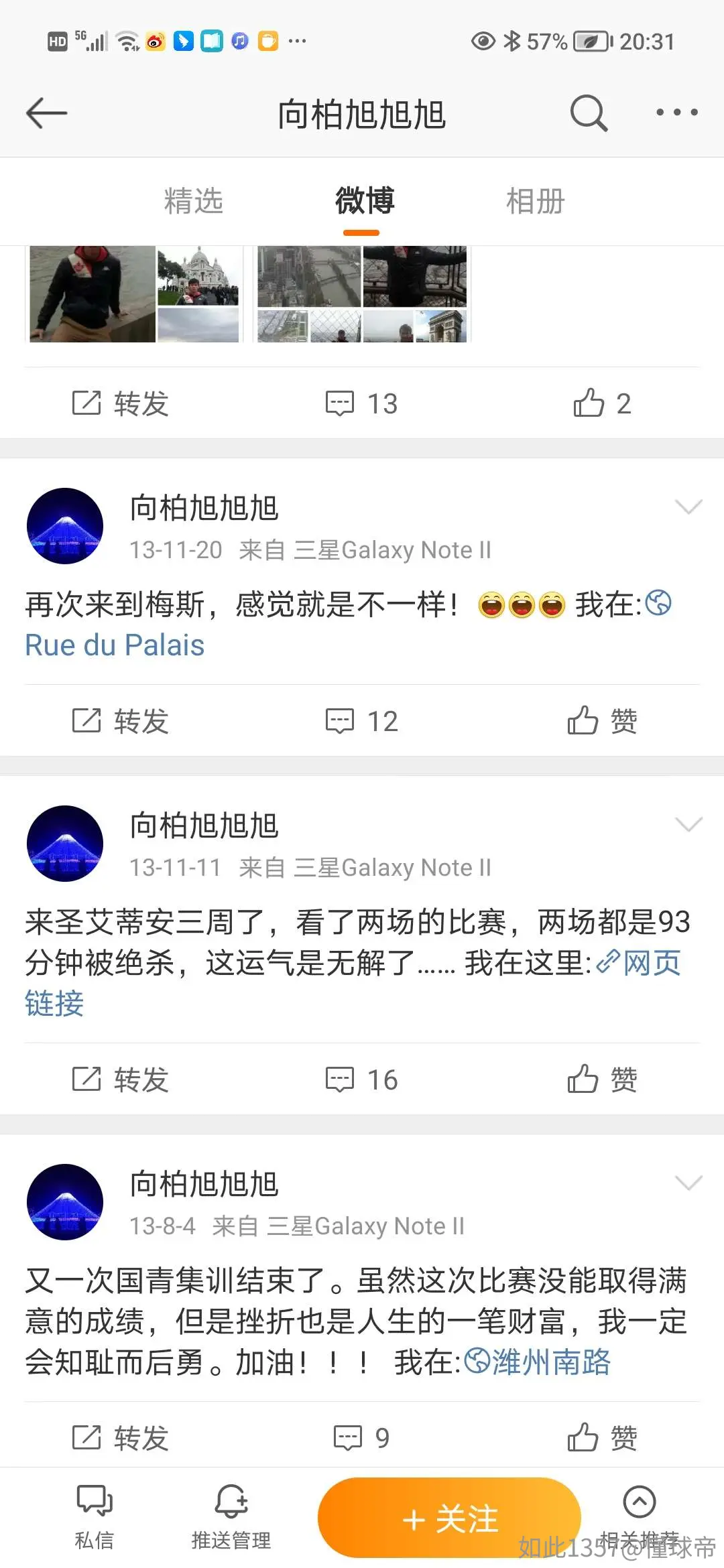Viewport: 724px width, 1568px height.
Task: Open the 潍州南路 location link
Action: (x=538, y=1362)
